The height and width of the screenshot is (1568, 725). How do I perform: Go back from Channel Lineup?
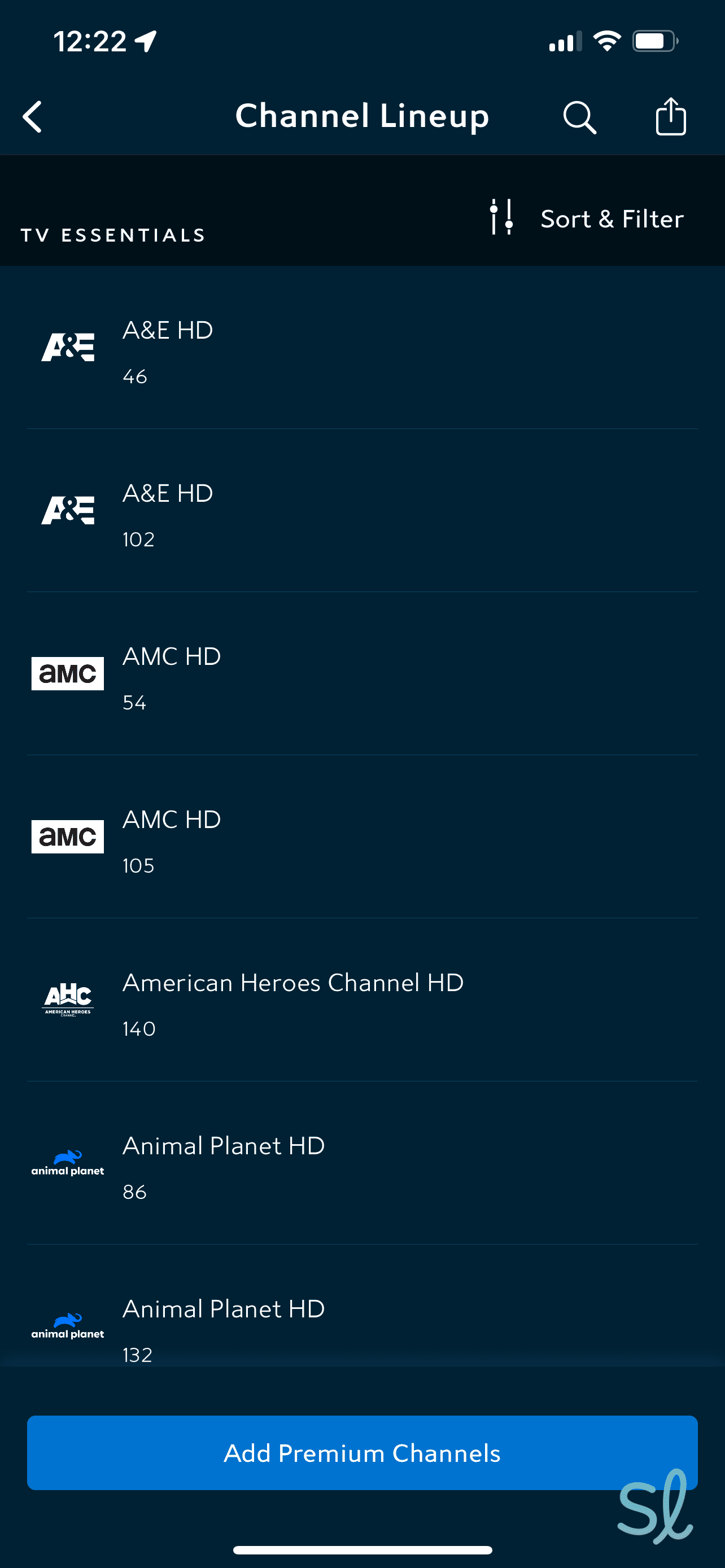(x=33, y=116)
